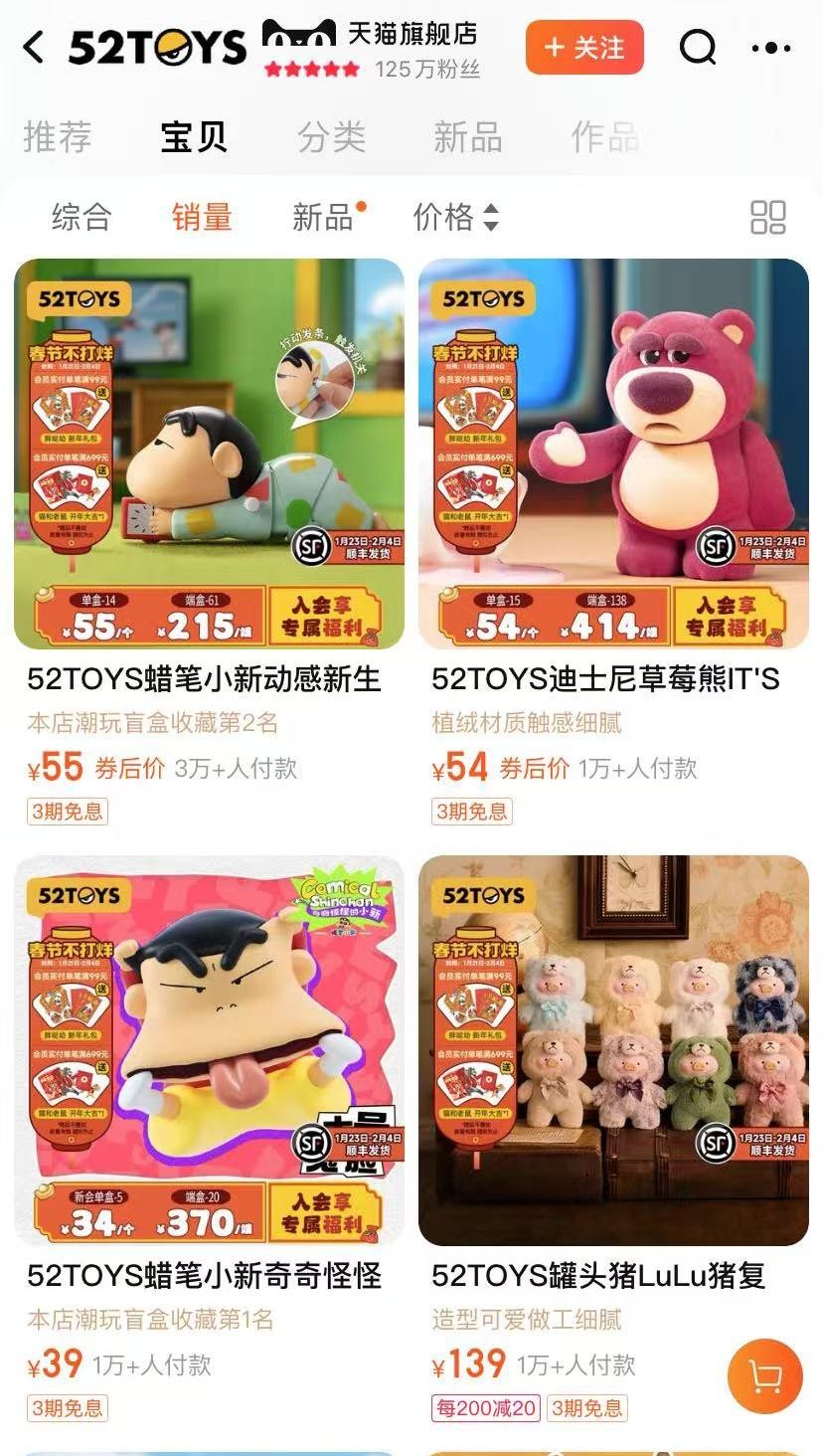Screen dimensions: 823x1456
Task: Open the store search icon
Action: coord(697,47)
